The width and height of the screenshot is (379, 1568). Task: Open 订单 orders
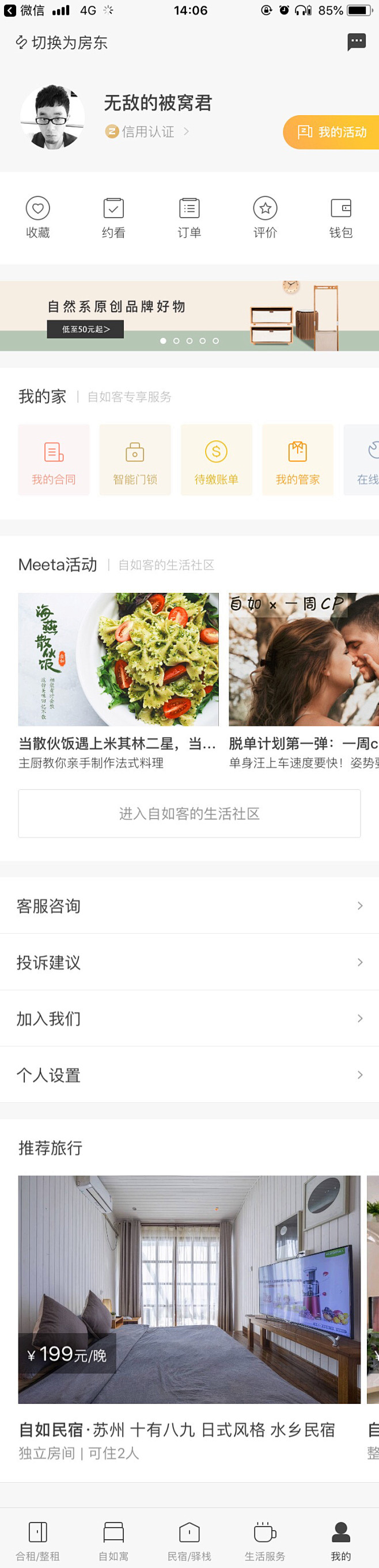tap(189, 218)
